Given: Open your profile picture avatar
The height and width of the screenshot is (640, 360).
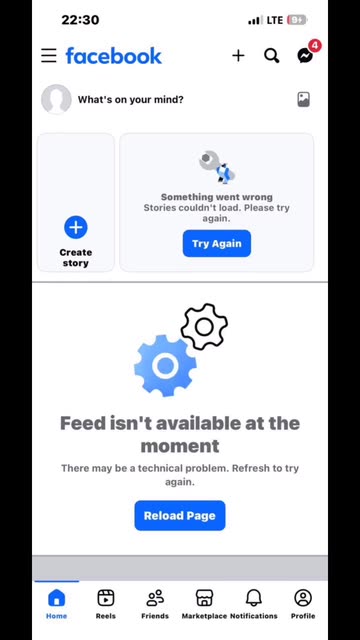Looking at the screenshot, I should (x=56, y=99).
